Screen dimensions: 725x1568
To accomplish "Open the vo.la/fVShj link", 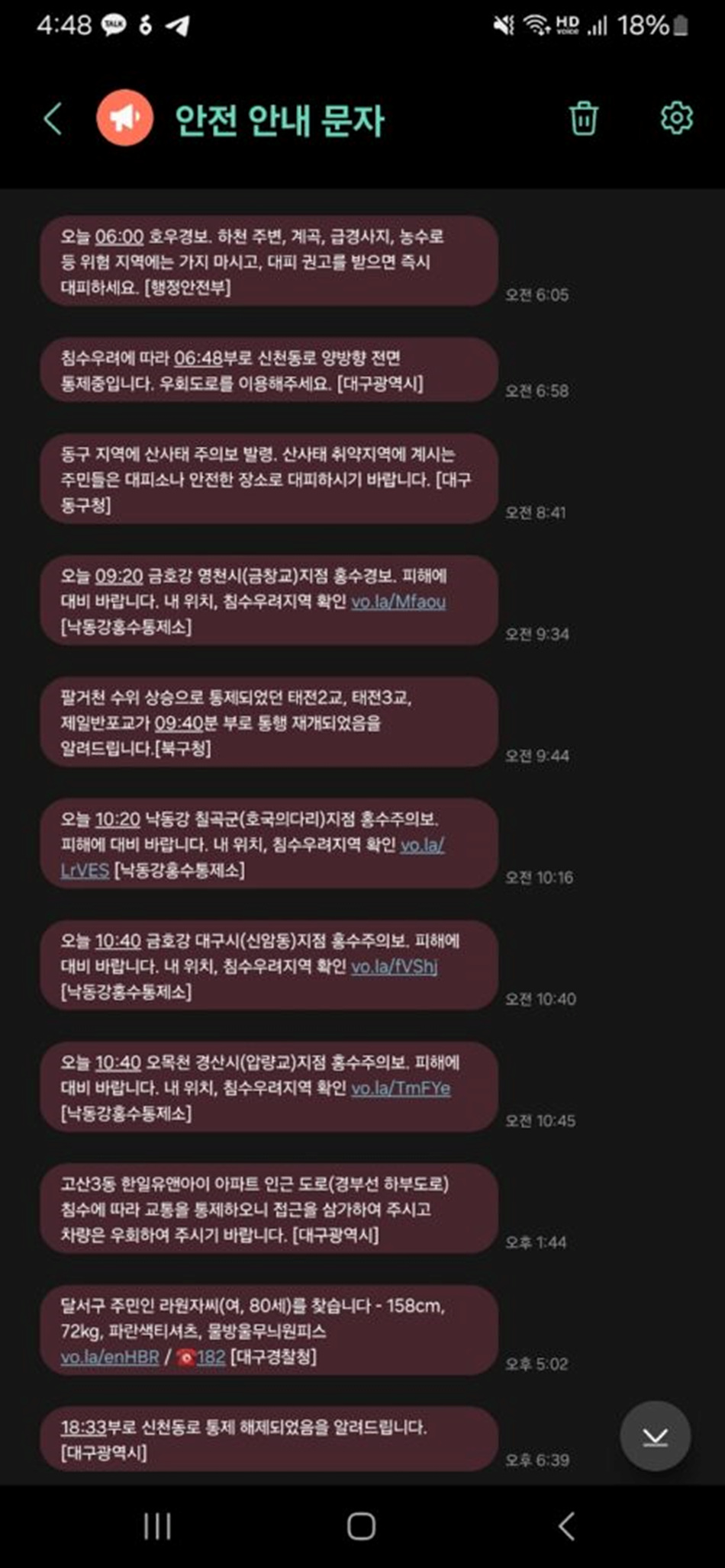I will (395, 967).
